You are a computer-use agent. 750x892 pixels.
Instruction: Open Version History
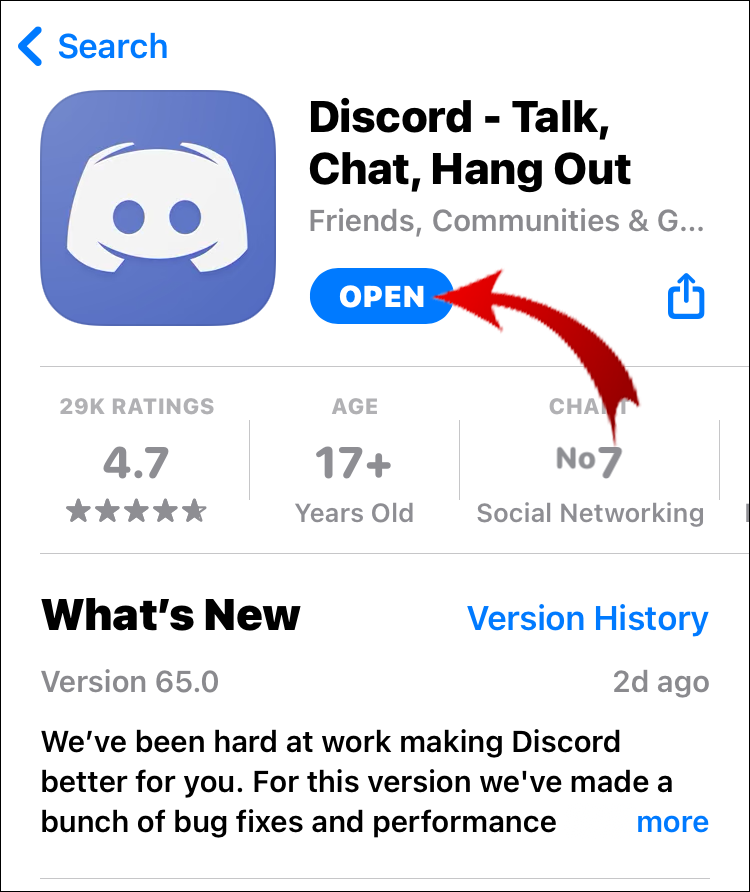(x=587, y=618)
